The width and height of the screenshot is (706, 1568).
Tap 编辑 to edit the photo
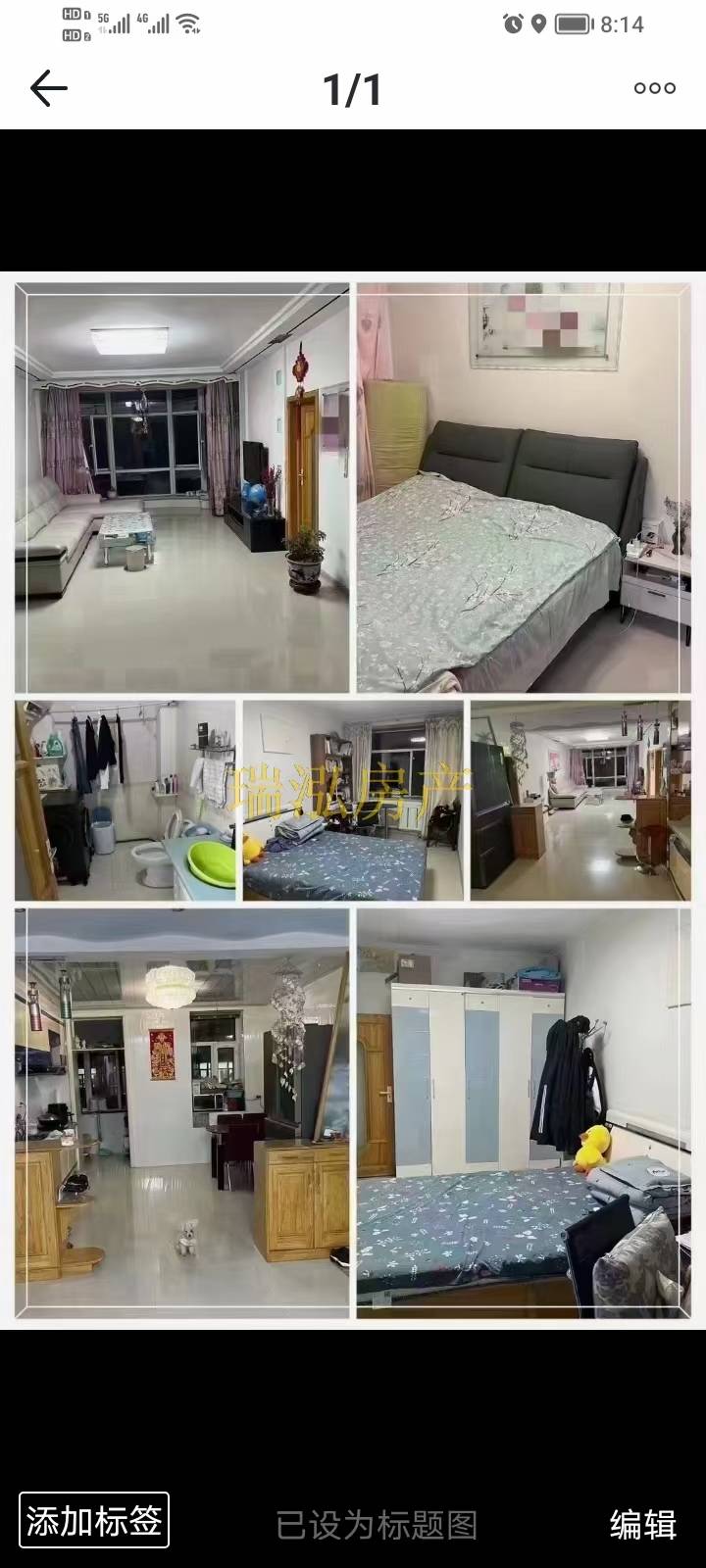643,1524
